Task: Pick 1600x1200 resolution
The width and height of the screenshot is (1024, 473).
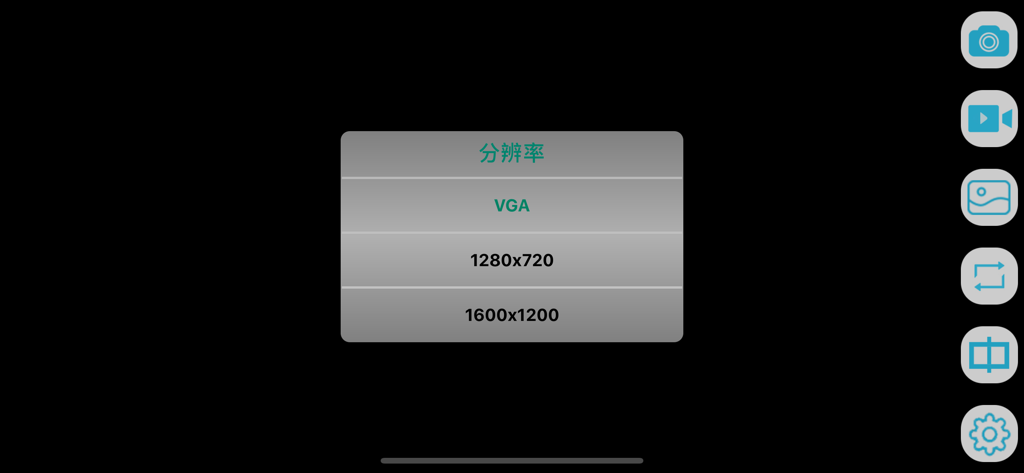Action: [x=512, y=315]
